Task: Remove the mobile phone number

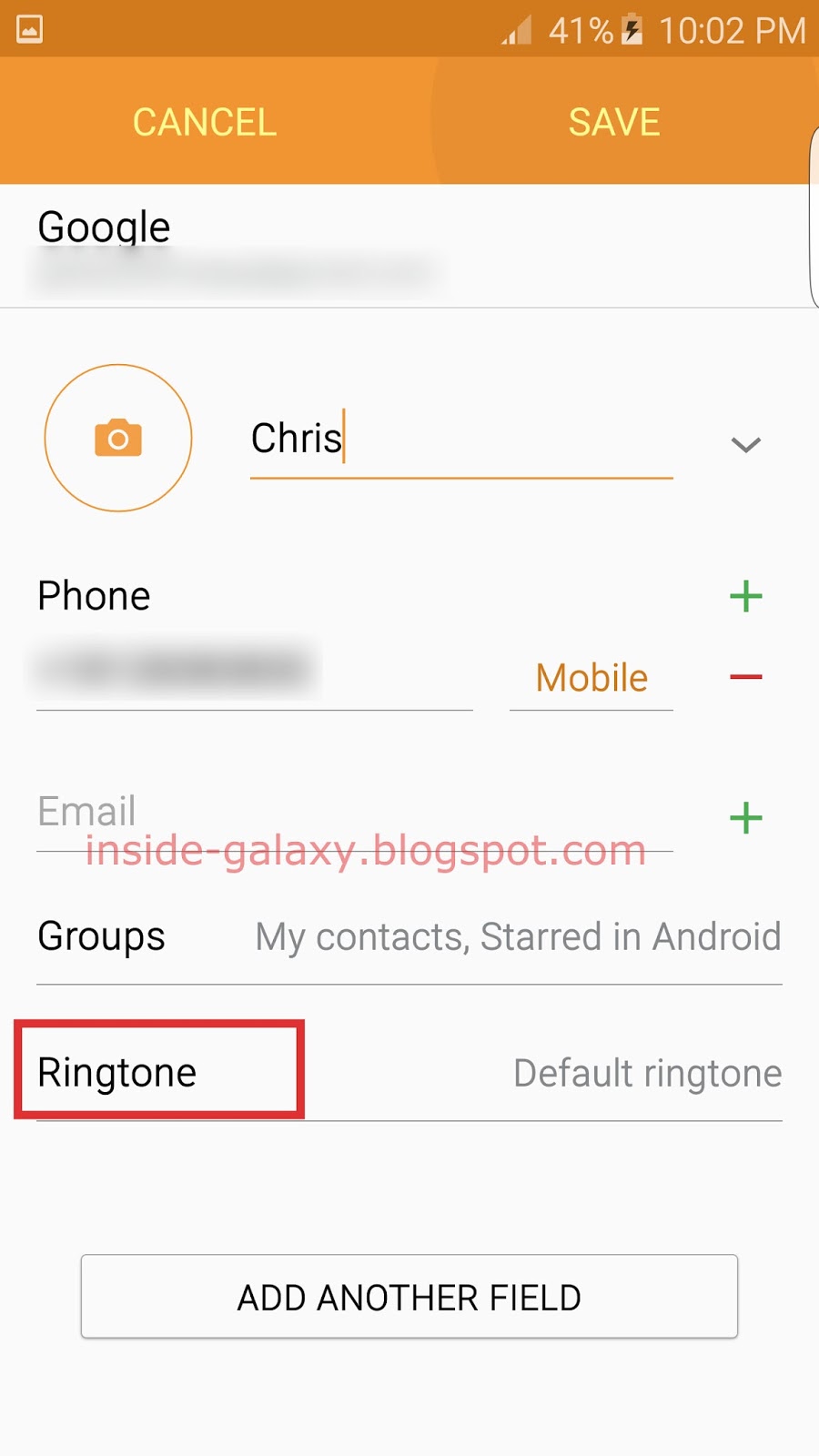Action: pos(745,677)
